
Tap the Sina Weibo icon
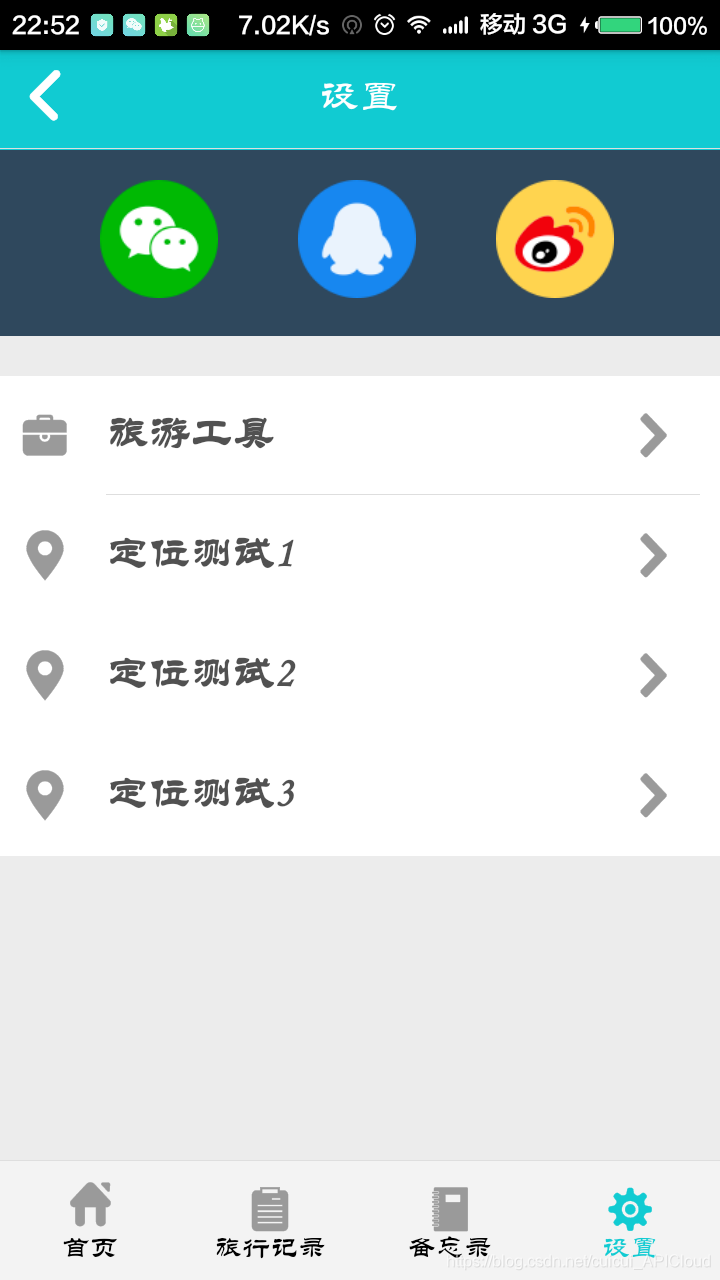coord(555,239)
